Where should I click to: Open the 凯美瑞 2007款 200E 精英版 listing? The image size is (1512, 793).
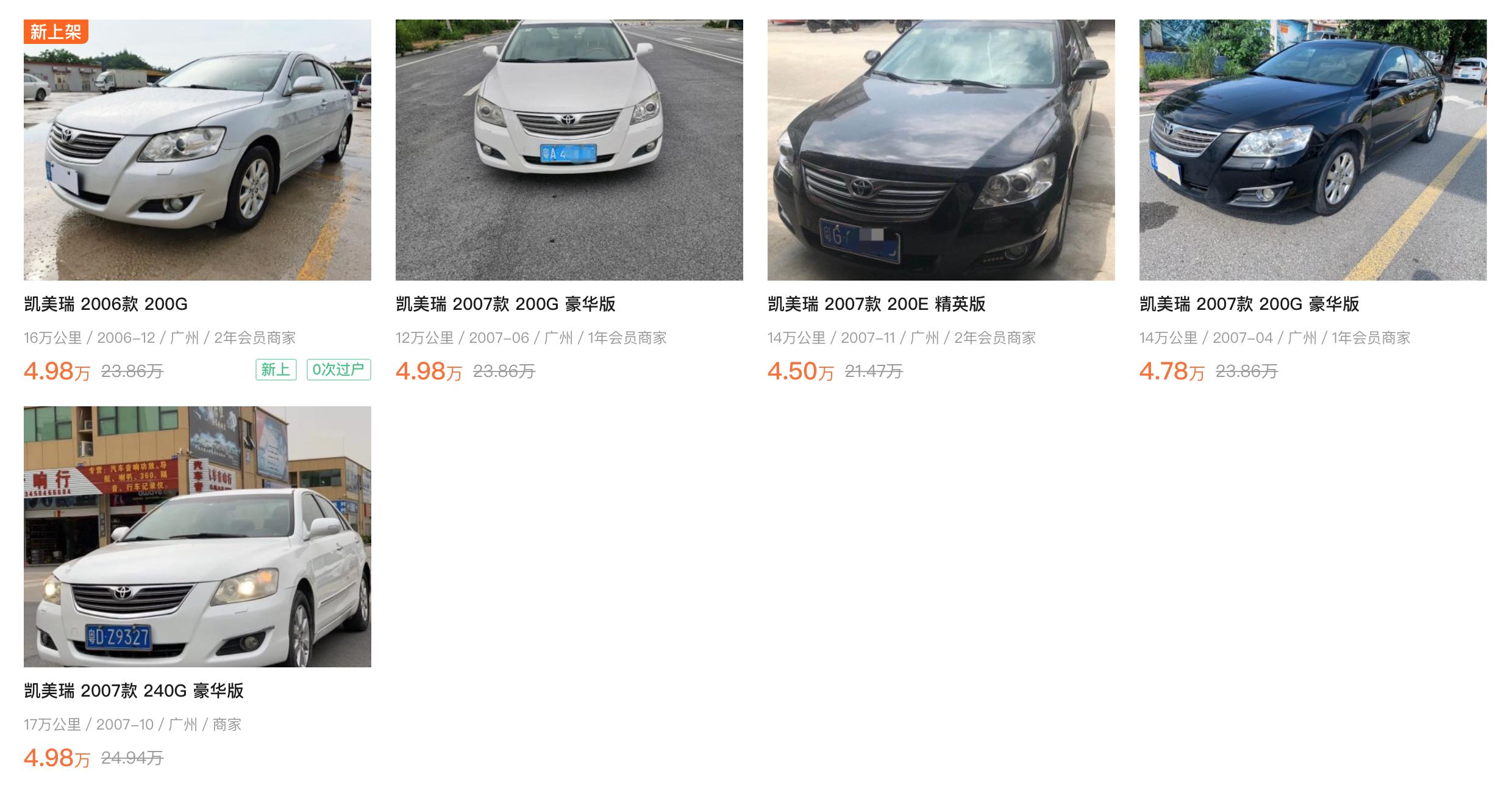tap(876, 304)
